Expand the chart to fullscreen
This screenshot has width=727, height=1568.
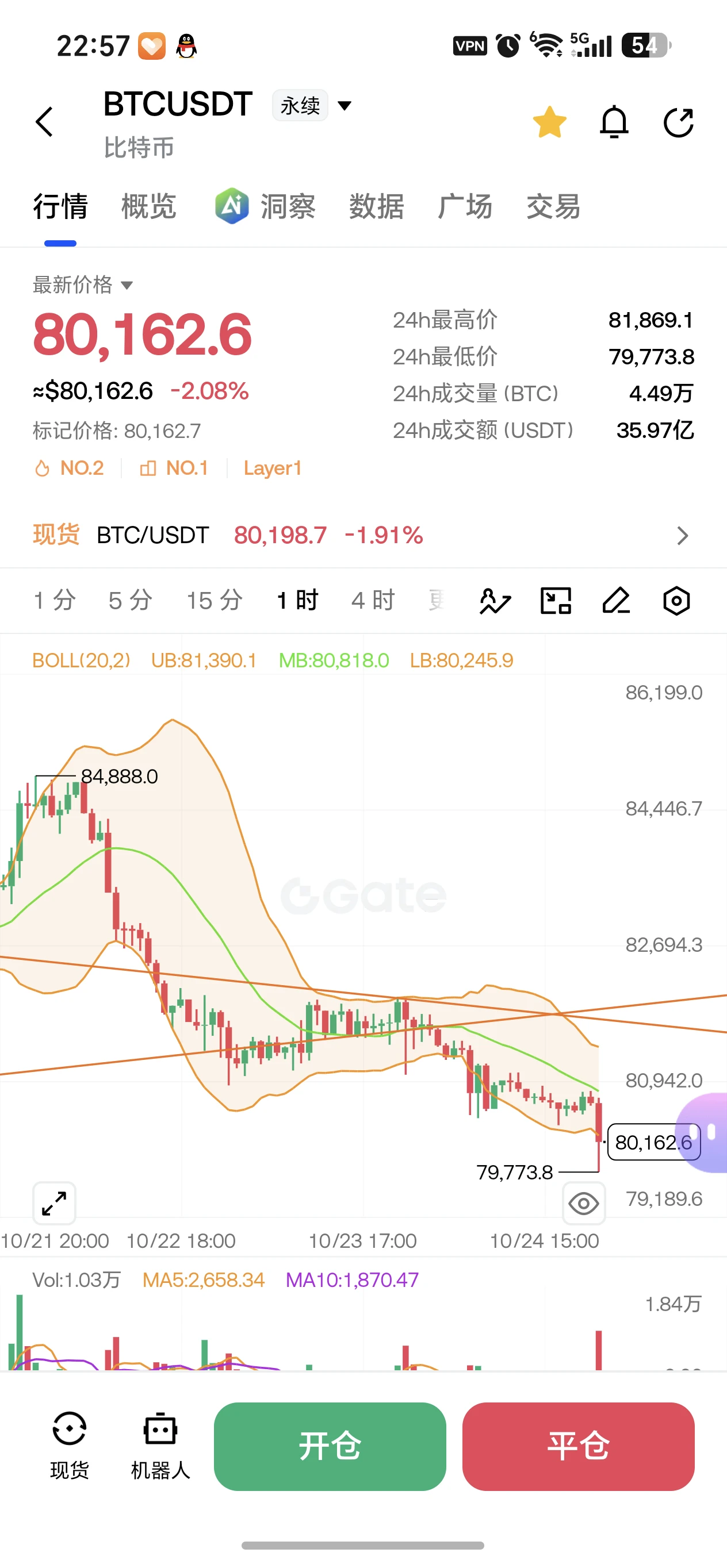(54, 1203)
